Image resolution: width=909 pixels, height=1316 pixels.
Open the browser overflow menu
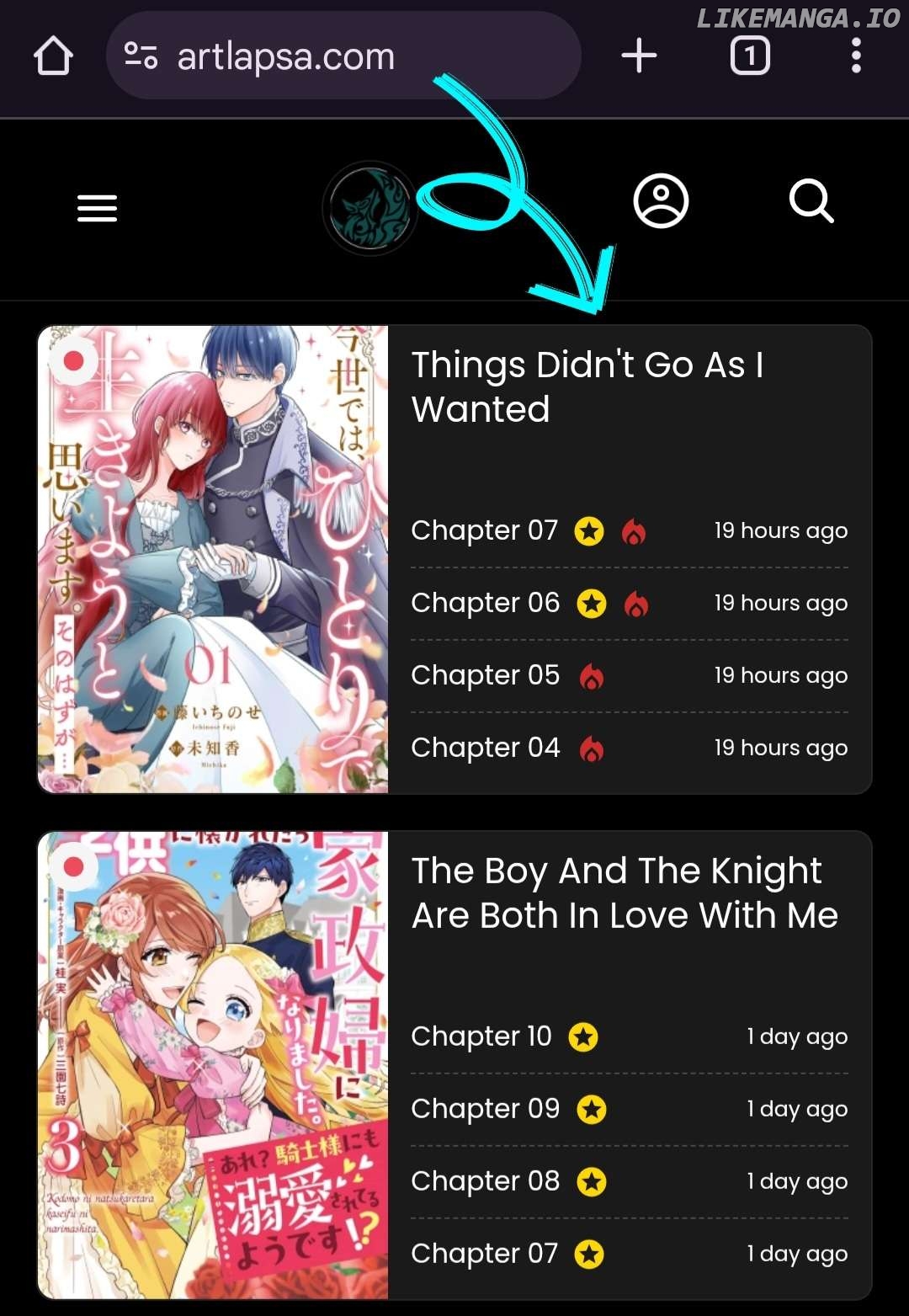[856, 56]
